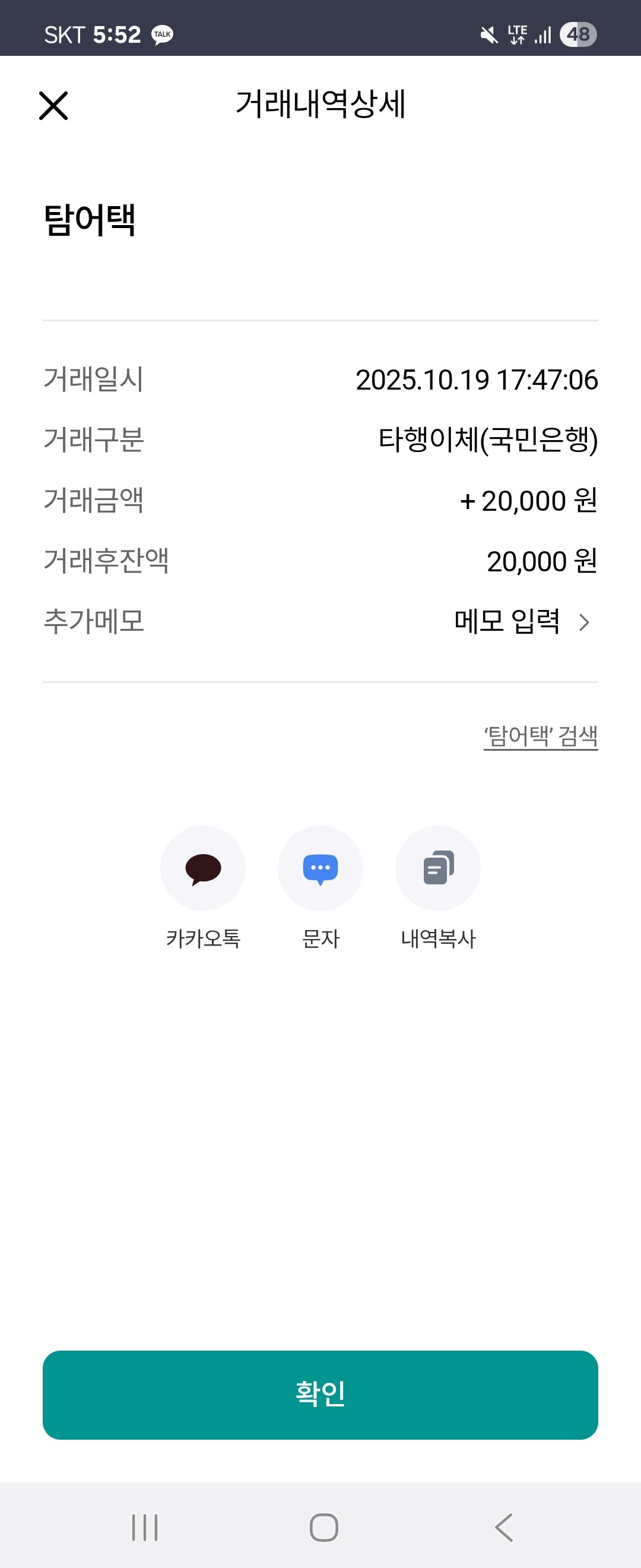641x1568 pixels.
Task: Open recent apps from the navigation bar
Action: pyautogui.click(x=145, y=1527)
